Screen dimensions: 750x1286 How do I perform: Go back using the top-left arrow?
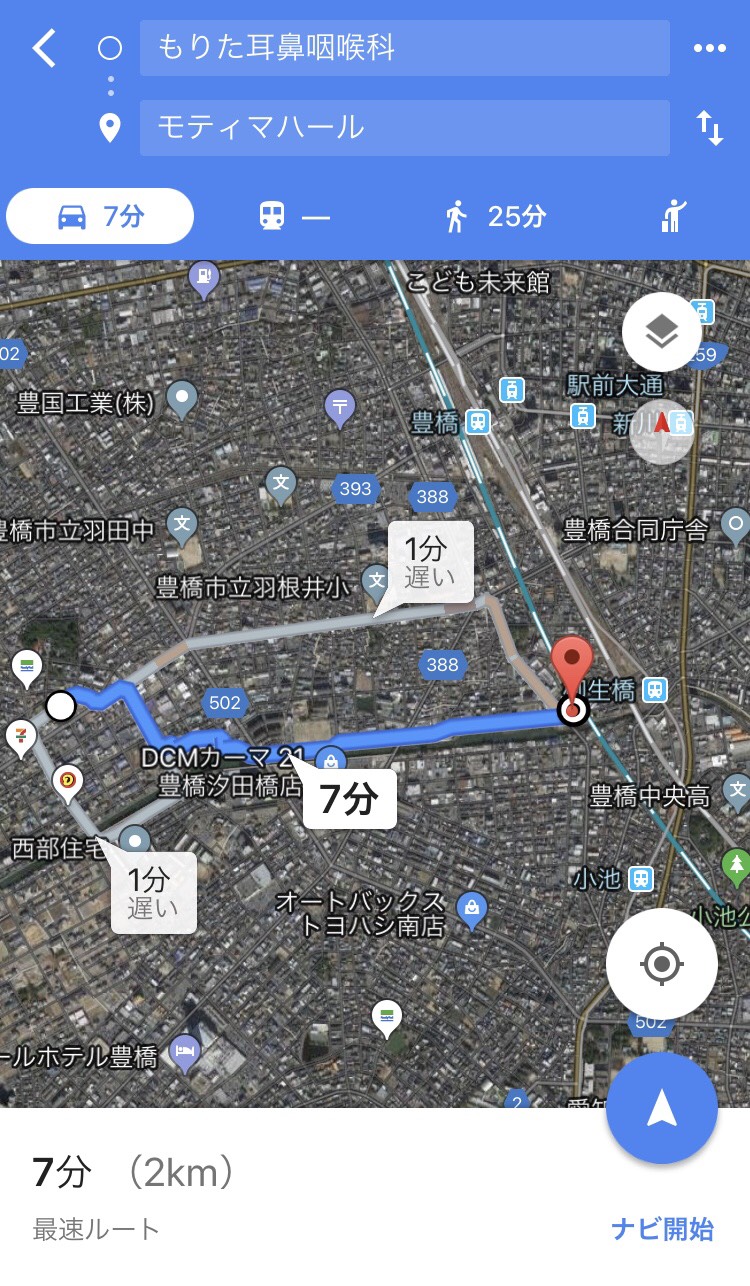[45, 48]
